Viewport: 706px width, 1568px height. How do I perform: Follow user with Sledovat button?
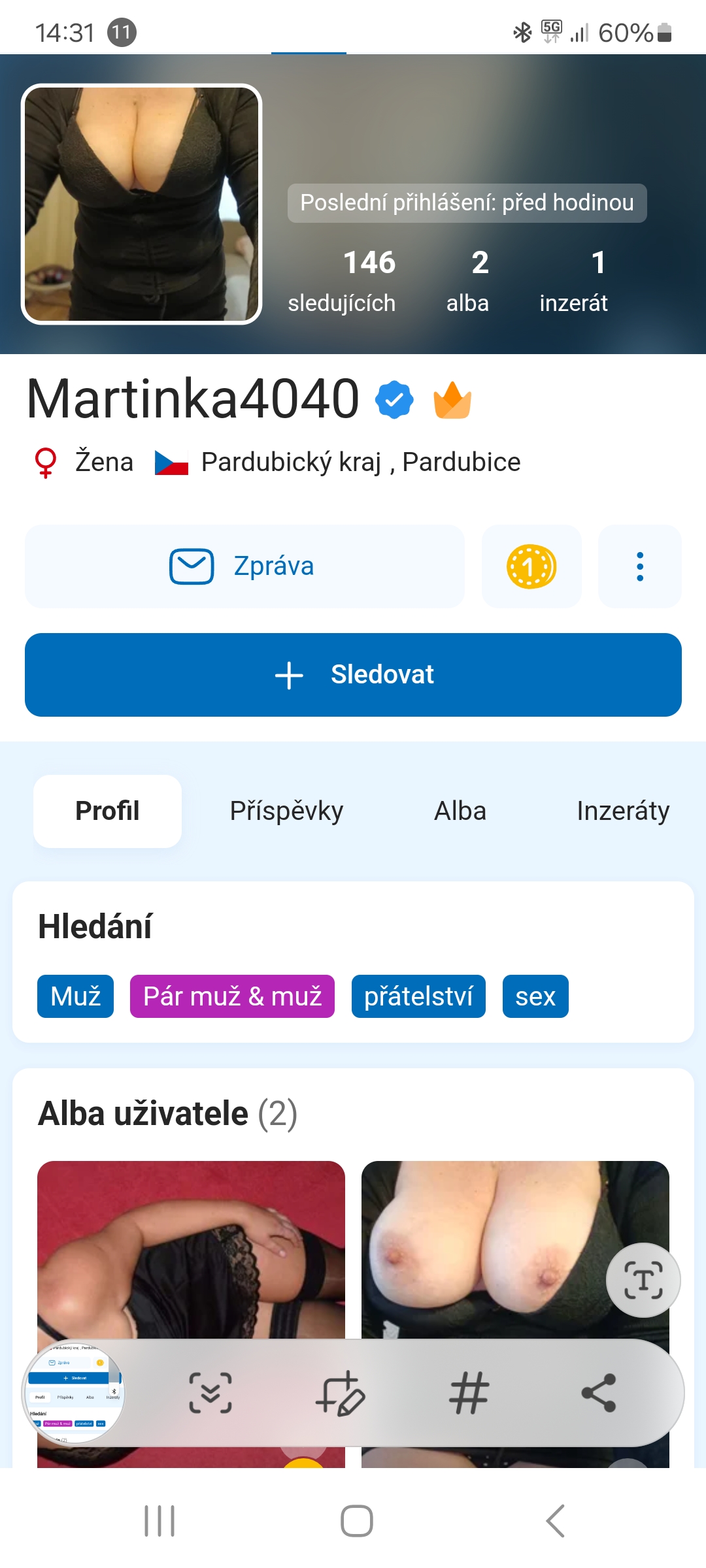click(353, 674)
